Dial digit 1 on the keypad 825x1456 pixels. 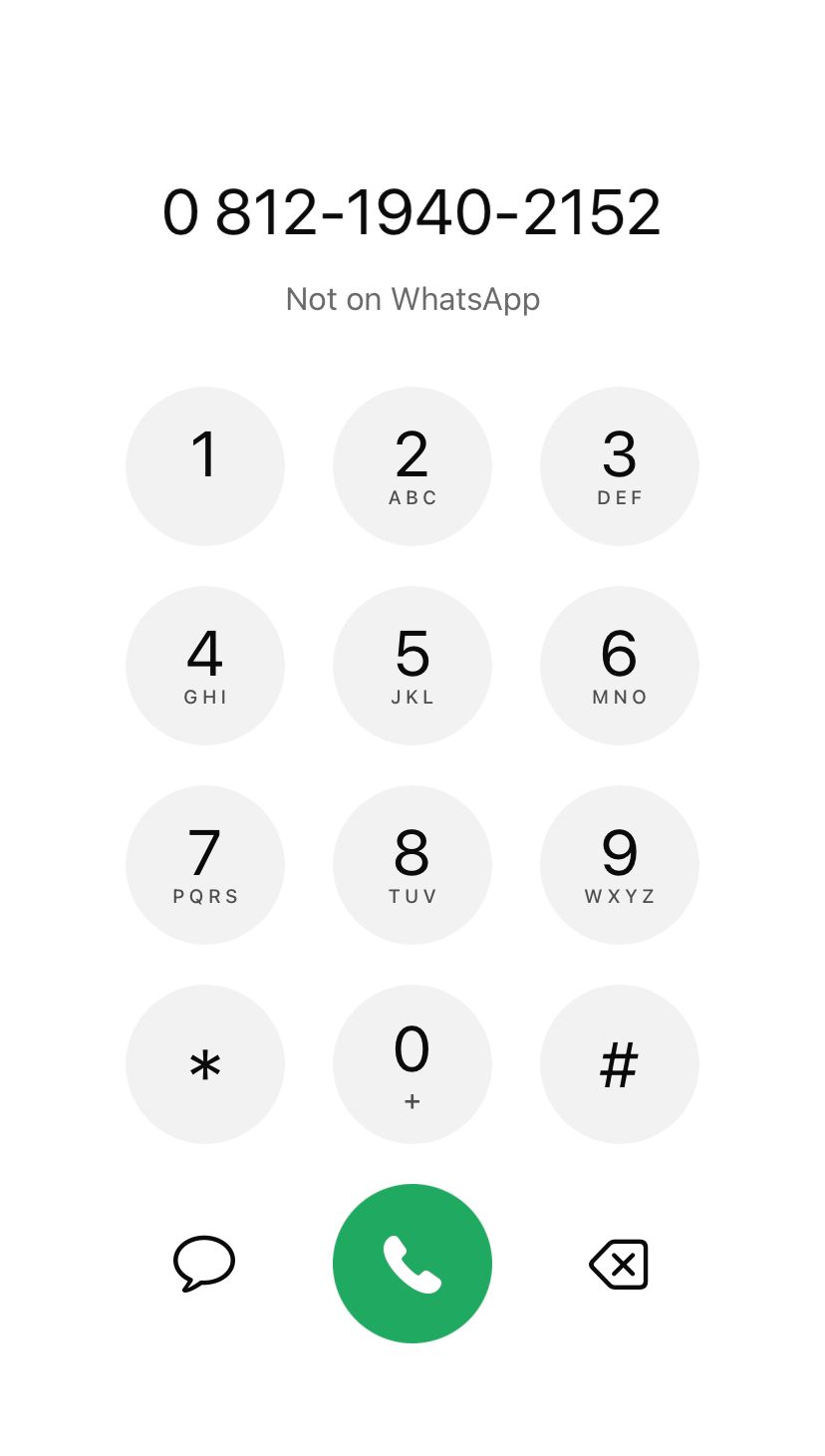[205, 466]
